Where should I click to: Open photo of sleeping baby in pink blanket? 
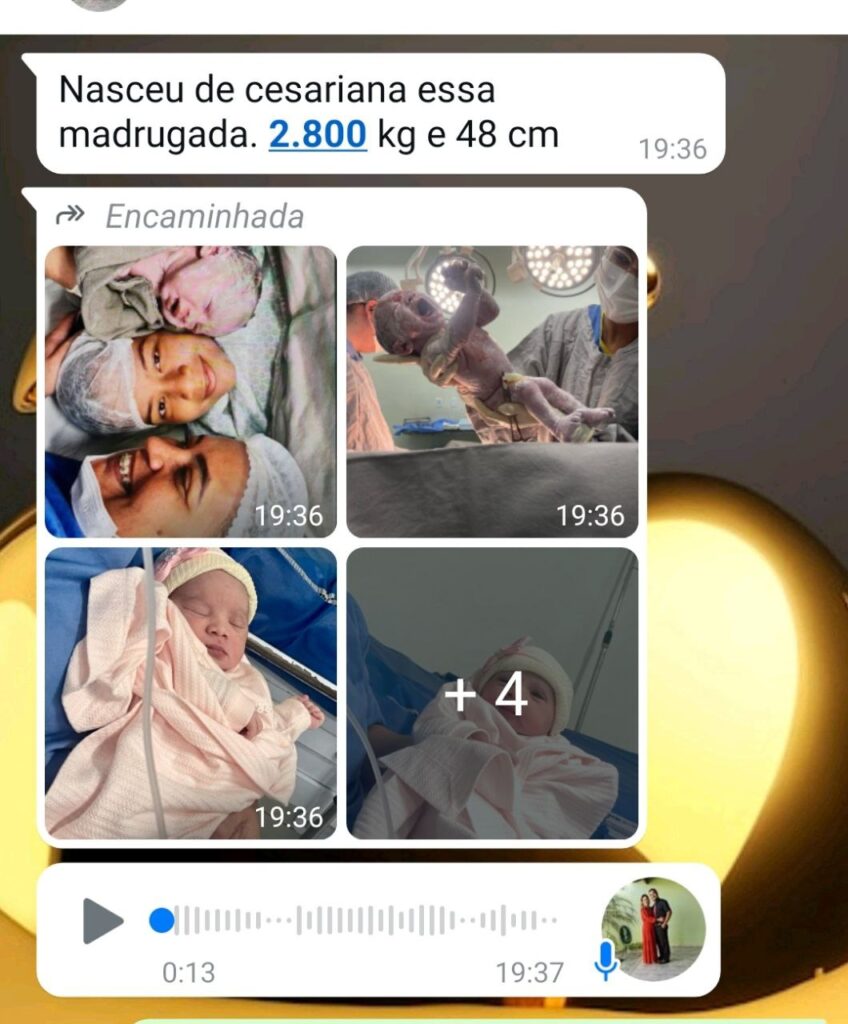click(x=190, y=692)
